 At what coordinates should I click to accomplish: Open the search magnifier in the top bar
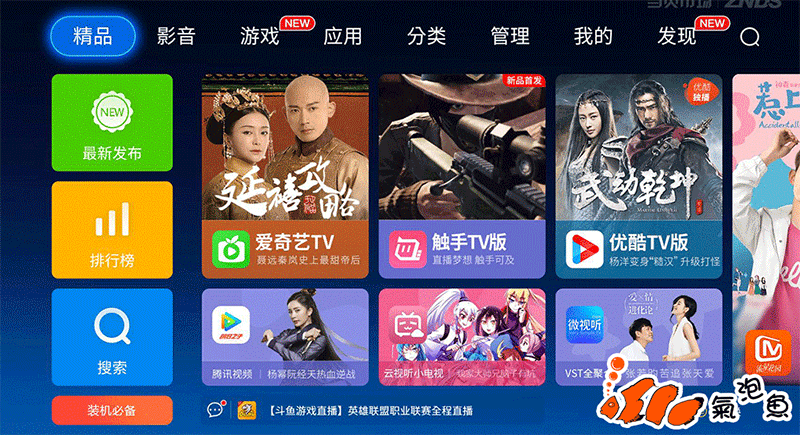(749, 38)
